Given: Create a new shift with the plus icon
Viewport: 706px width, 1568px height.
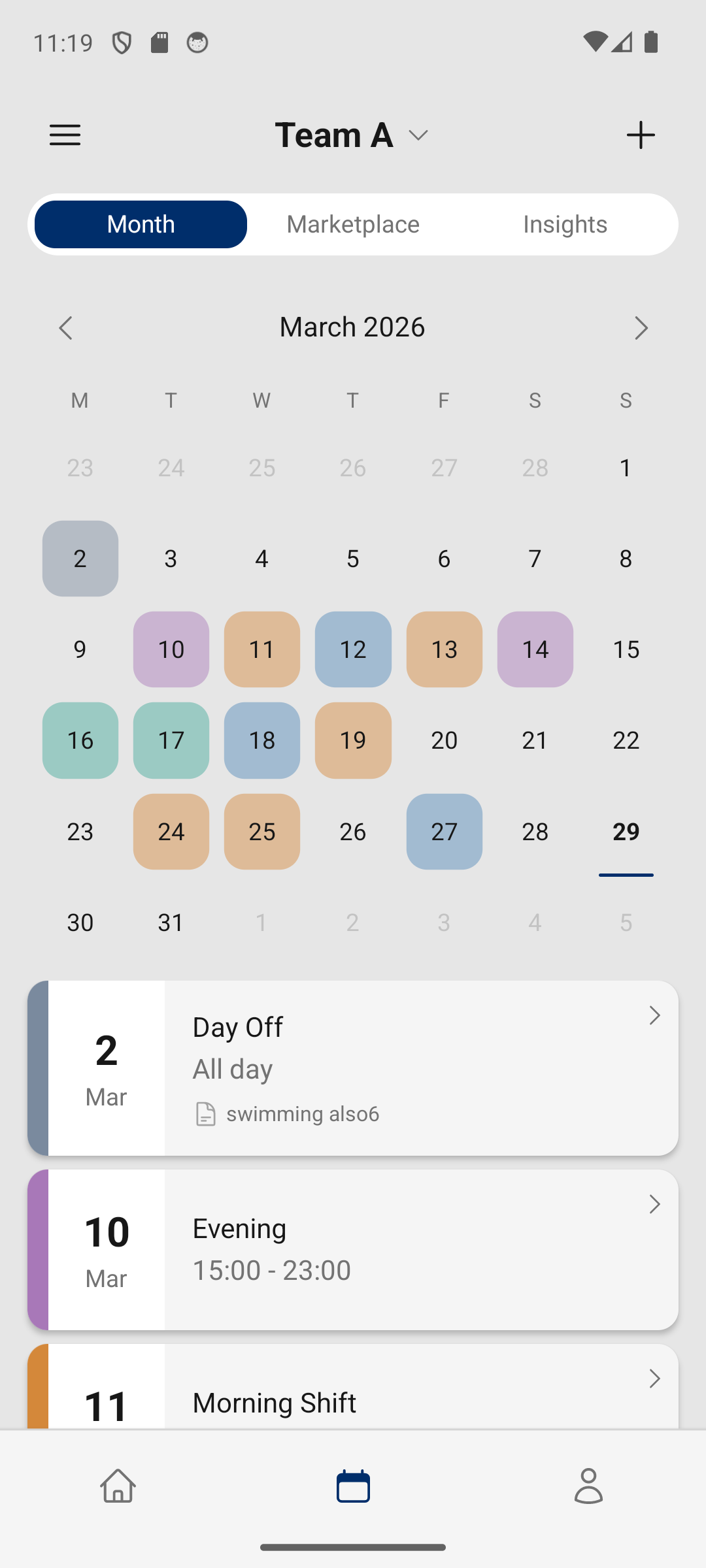Looking at the screenshot, I should (x=641, y=135).
